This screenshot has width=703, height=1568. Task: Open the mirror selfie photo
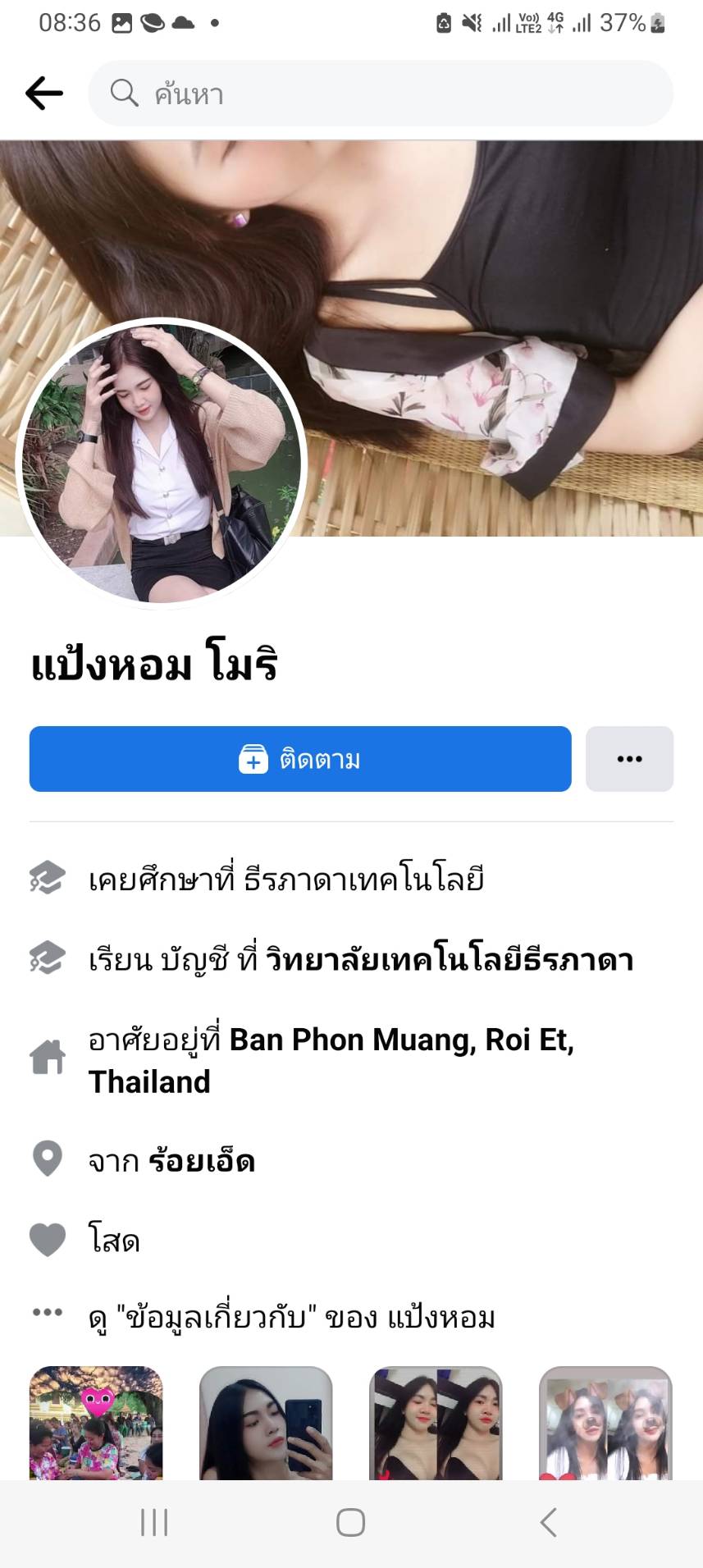[x=266, y=1423]
